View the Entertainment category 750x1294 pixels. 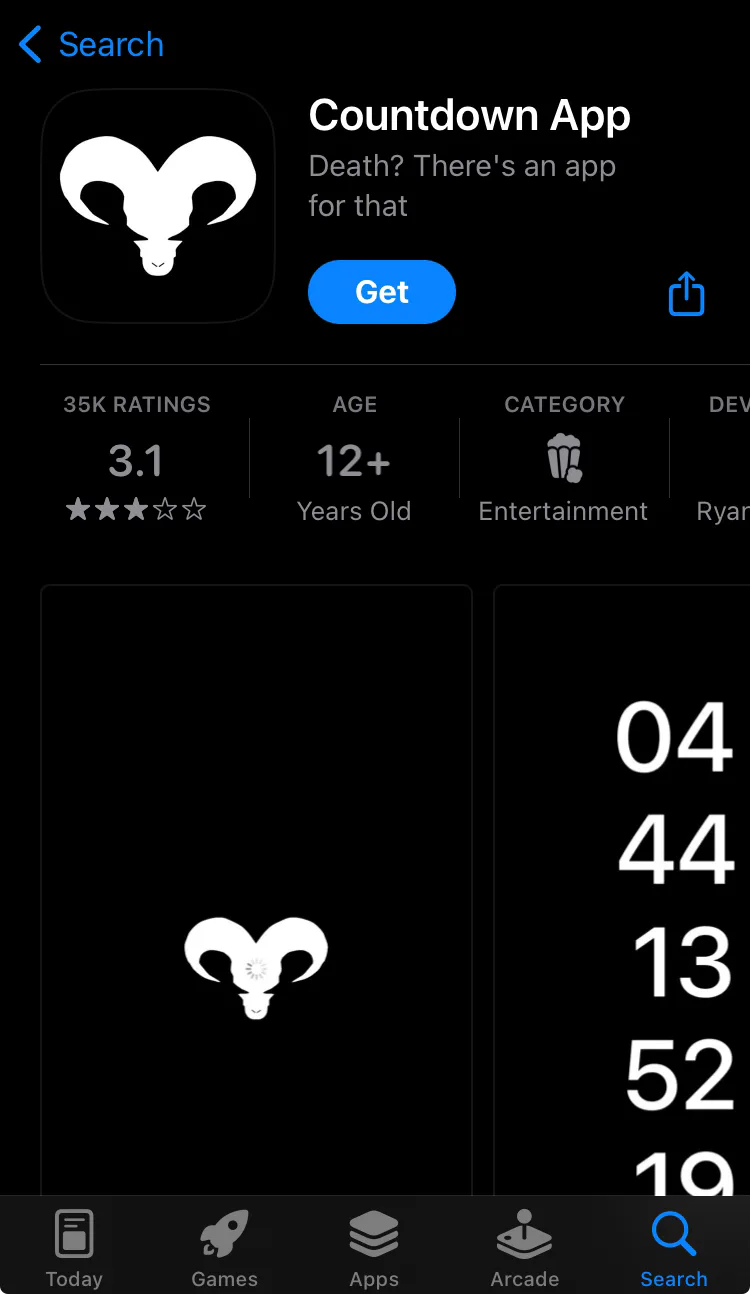click(x=564, y=458)
